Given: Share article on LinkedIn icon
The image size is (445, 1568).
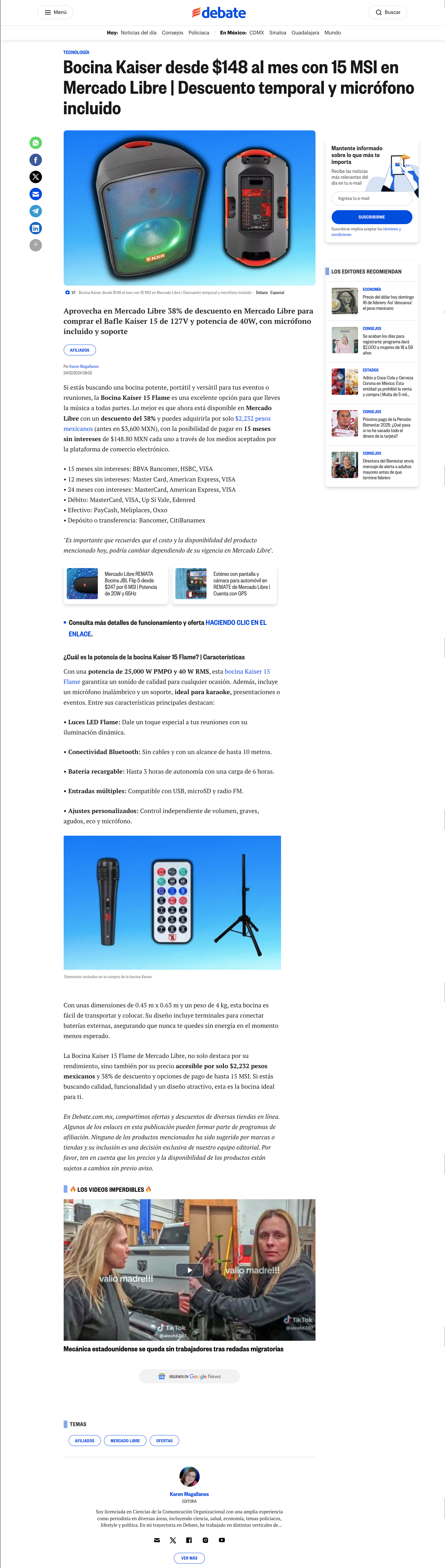Looking at the screenshot, I should tap(36, 228).
